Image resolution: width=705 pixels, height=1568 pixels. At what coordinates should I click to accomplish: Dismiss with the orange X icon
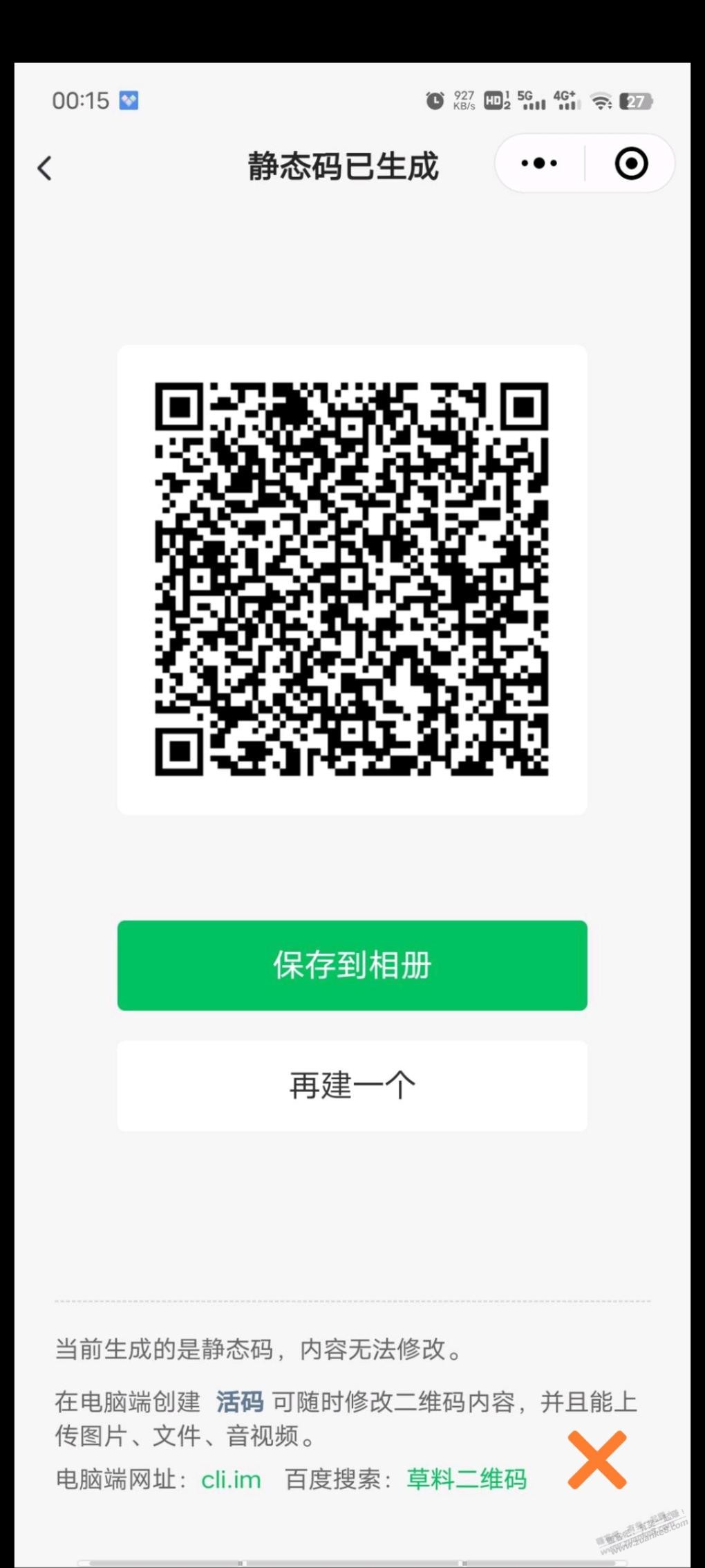(597, 1460)
